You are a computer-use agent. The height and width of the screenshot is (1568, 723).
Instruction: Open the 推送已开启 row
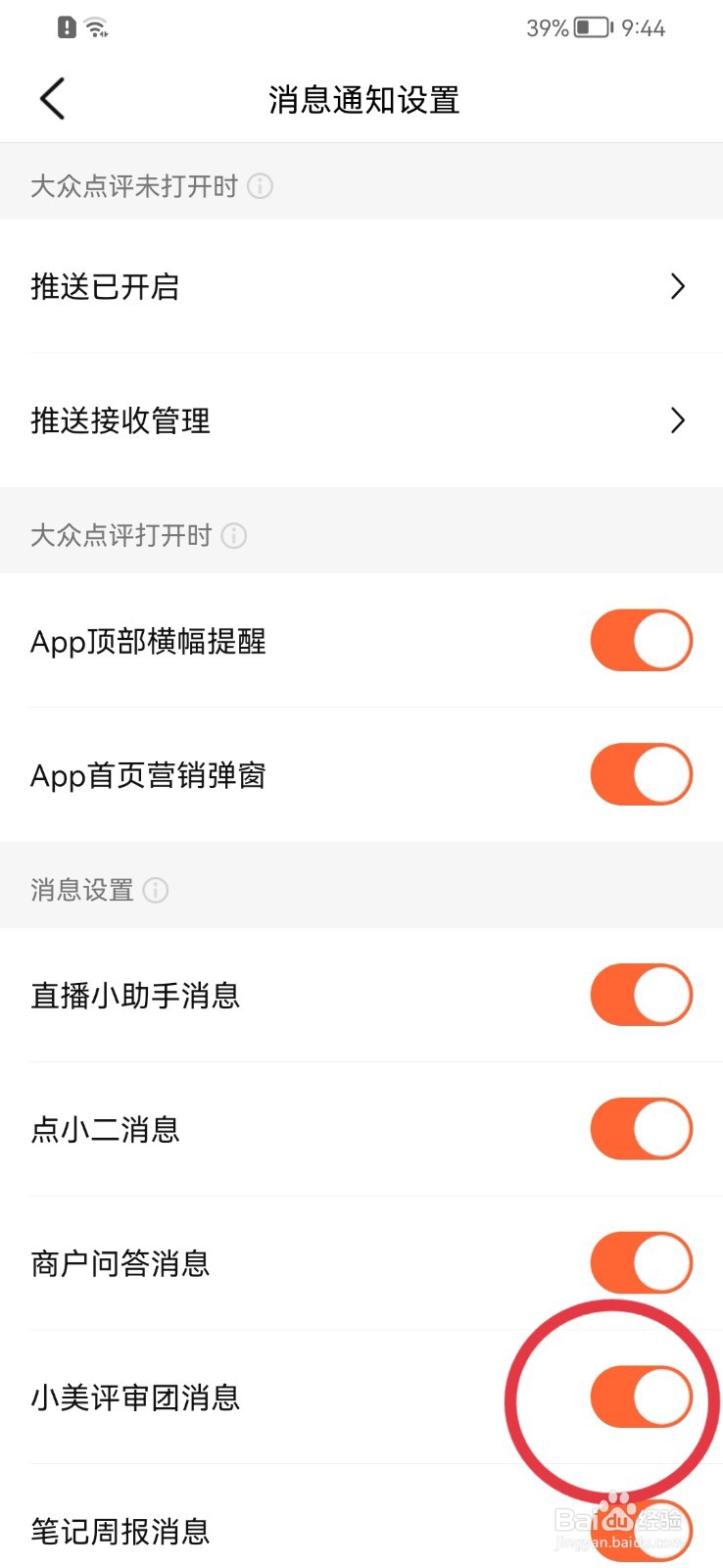[361, 286]
